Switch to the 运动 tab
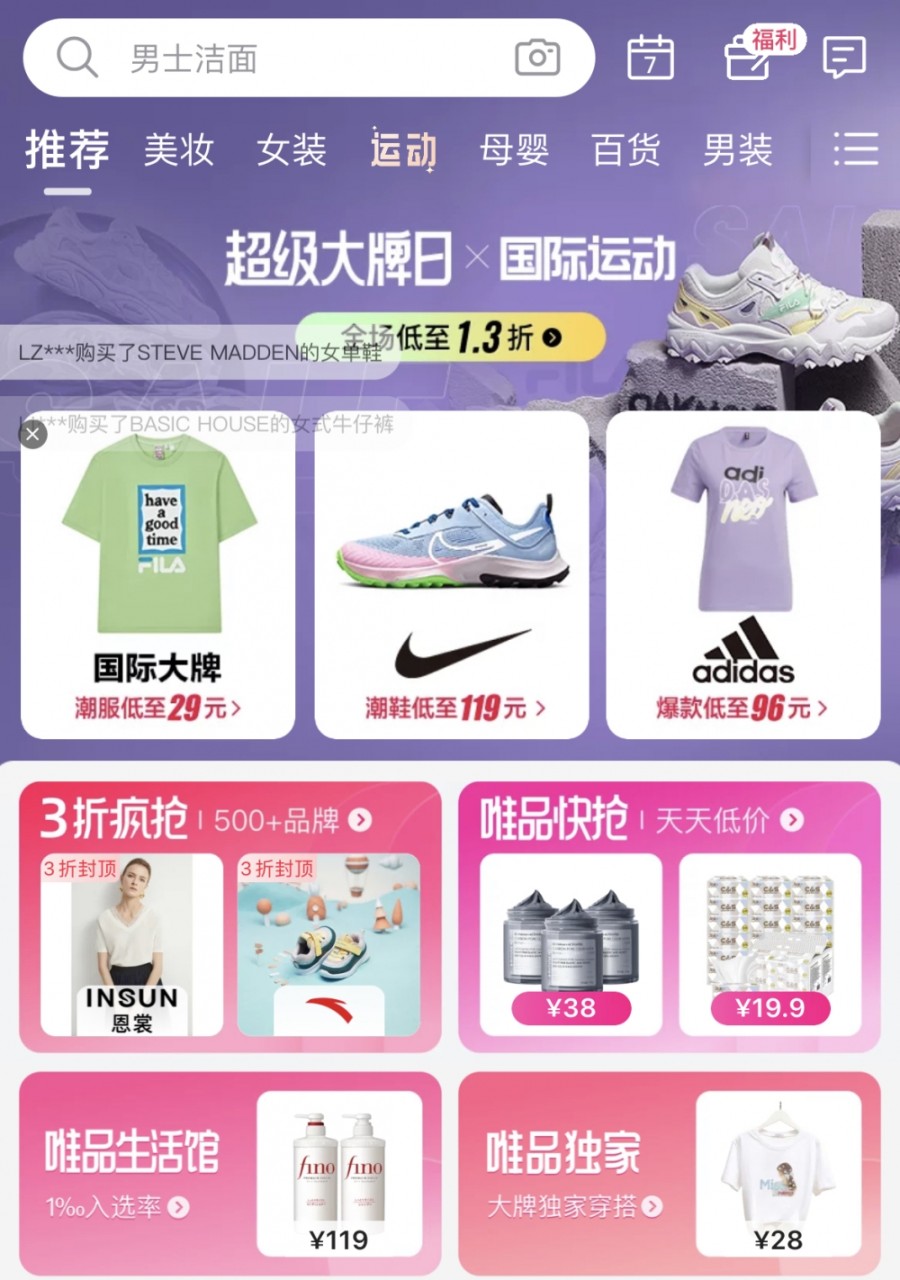This screenshot has width=900, height=1280. (403, 150)
